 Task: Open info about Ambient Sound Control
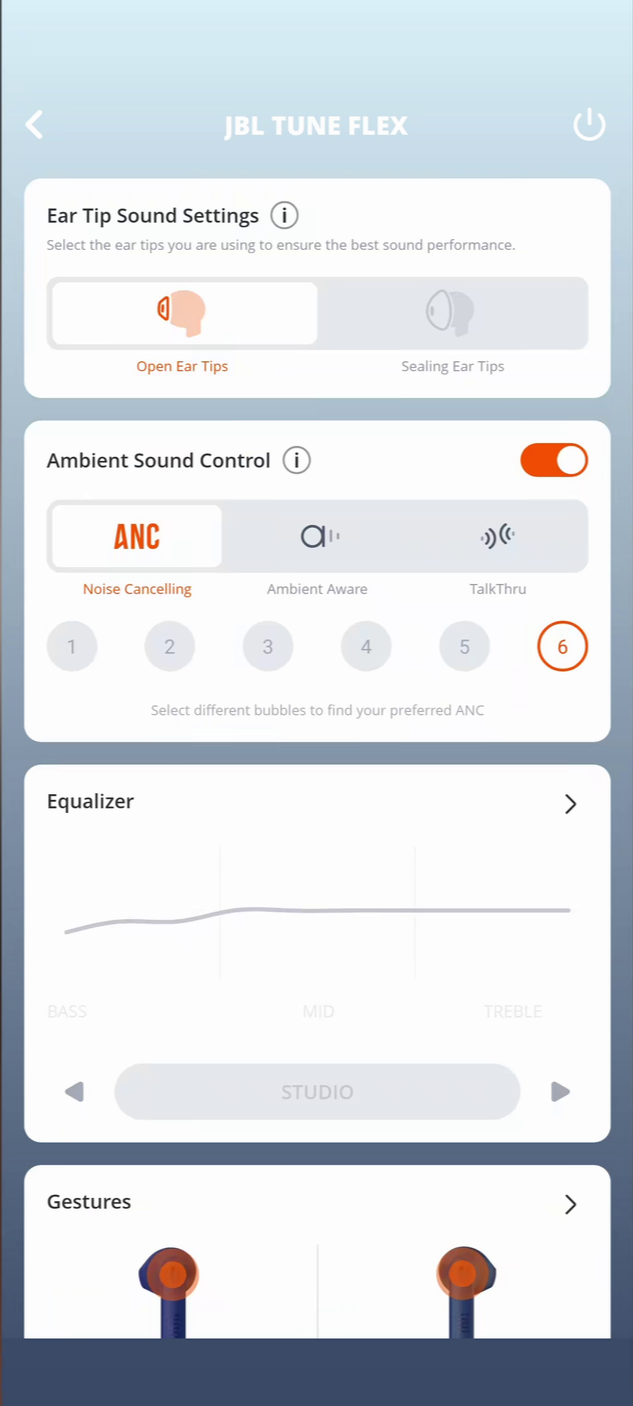tap(297, 460)
